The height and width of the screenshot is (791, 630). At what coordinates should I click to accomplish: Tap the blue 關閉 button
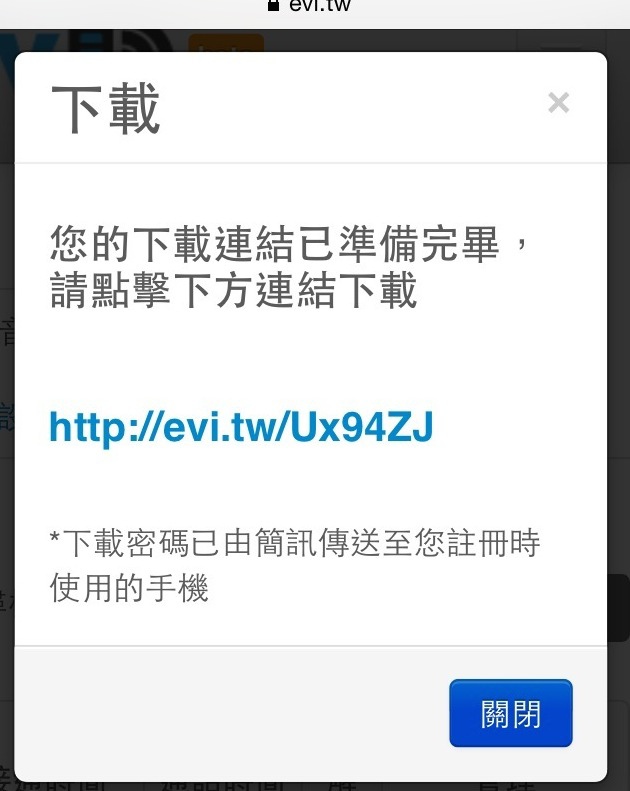tap(510, 713)
